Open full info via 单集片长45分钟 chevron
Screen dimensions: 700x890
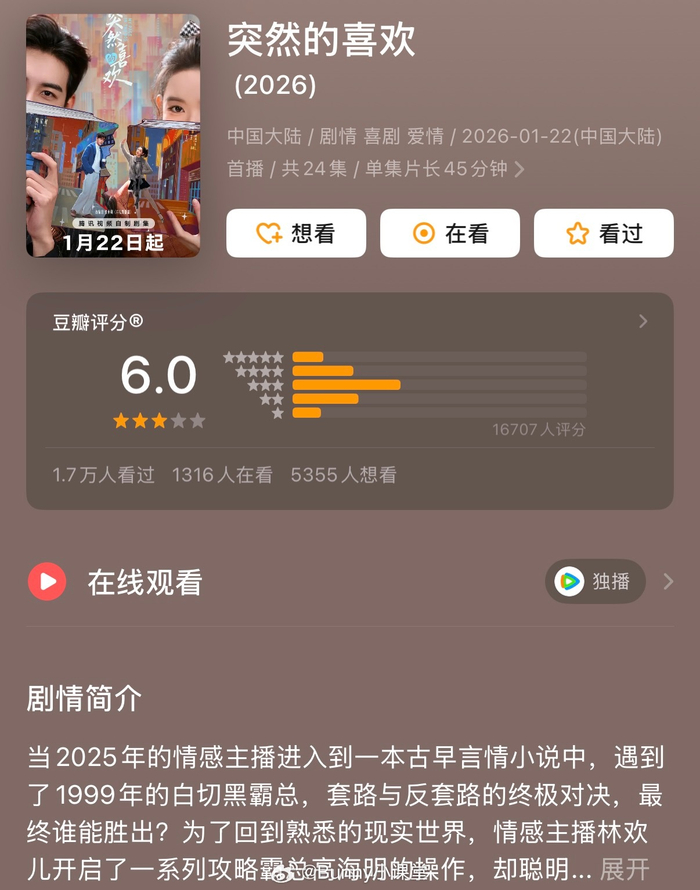519,169
